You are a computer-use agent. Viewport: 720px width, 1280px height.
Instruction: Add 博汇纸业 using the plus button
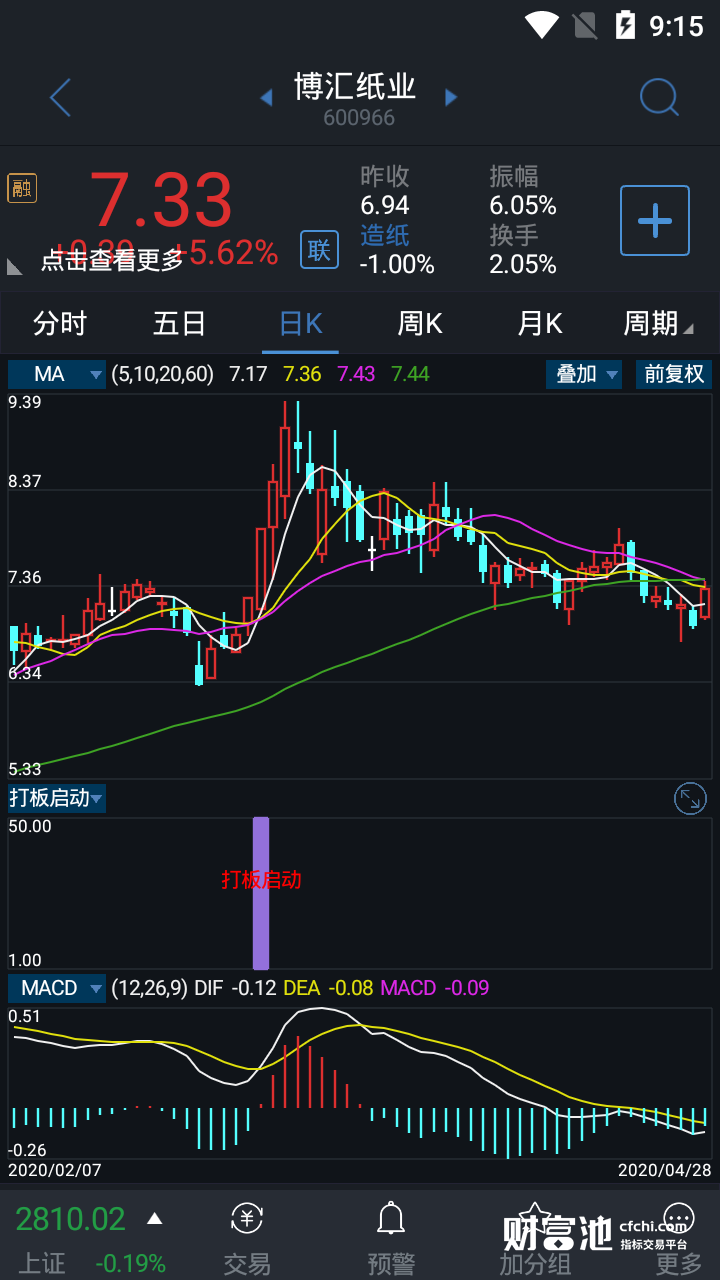pos(655,220)
